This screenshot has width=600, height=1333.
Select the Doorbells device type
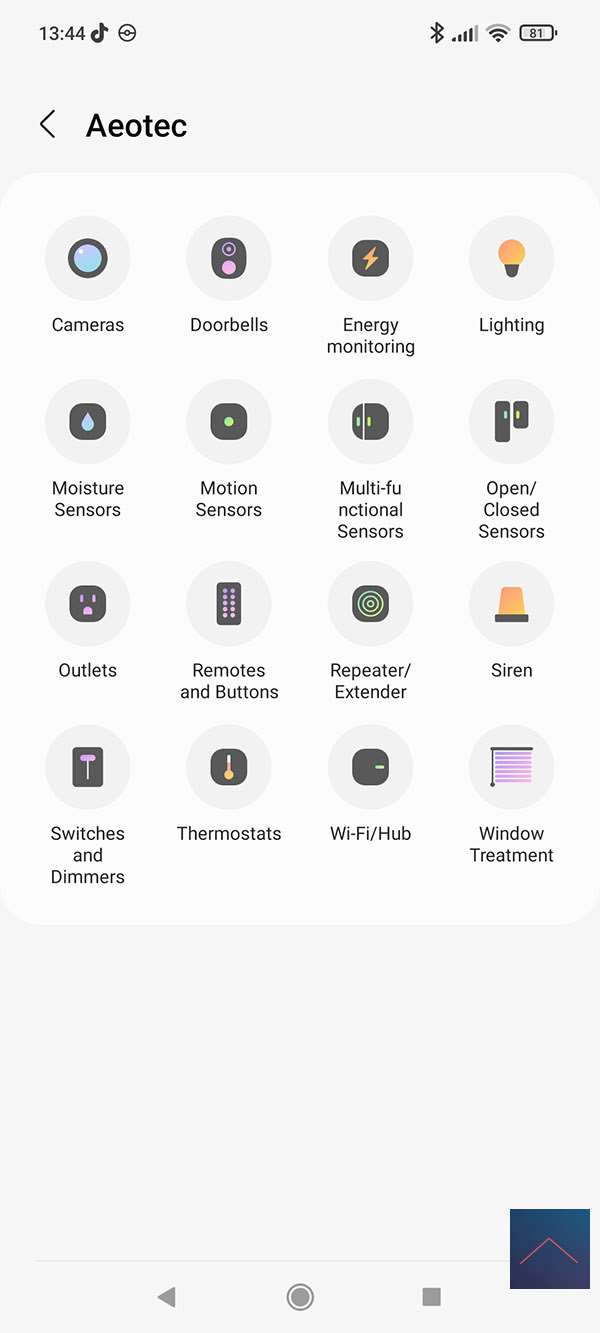point(229,259)
